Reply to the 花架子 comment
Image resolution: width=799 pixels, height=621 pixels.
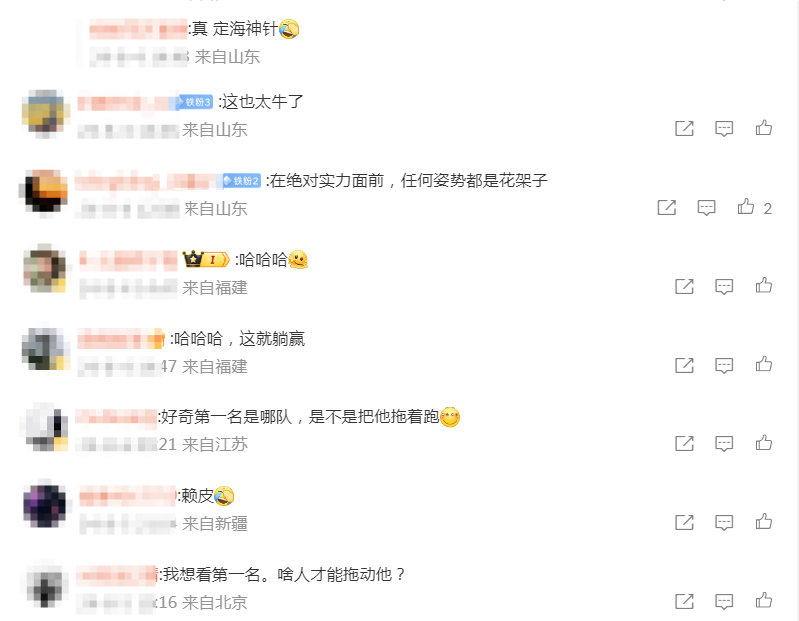pyautogui.click(x=706, y=207)
